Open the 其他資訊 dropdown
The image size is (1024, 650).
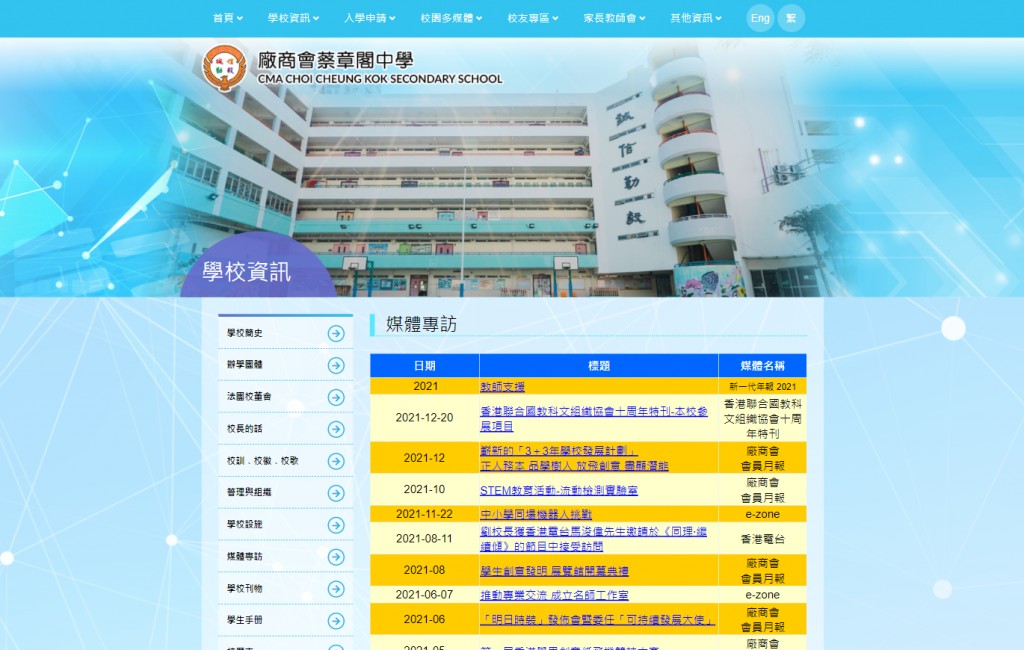(x=696, y=18)
